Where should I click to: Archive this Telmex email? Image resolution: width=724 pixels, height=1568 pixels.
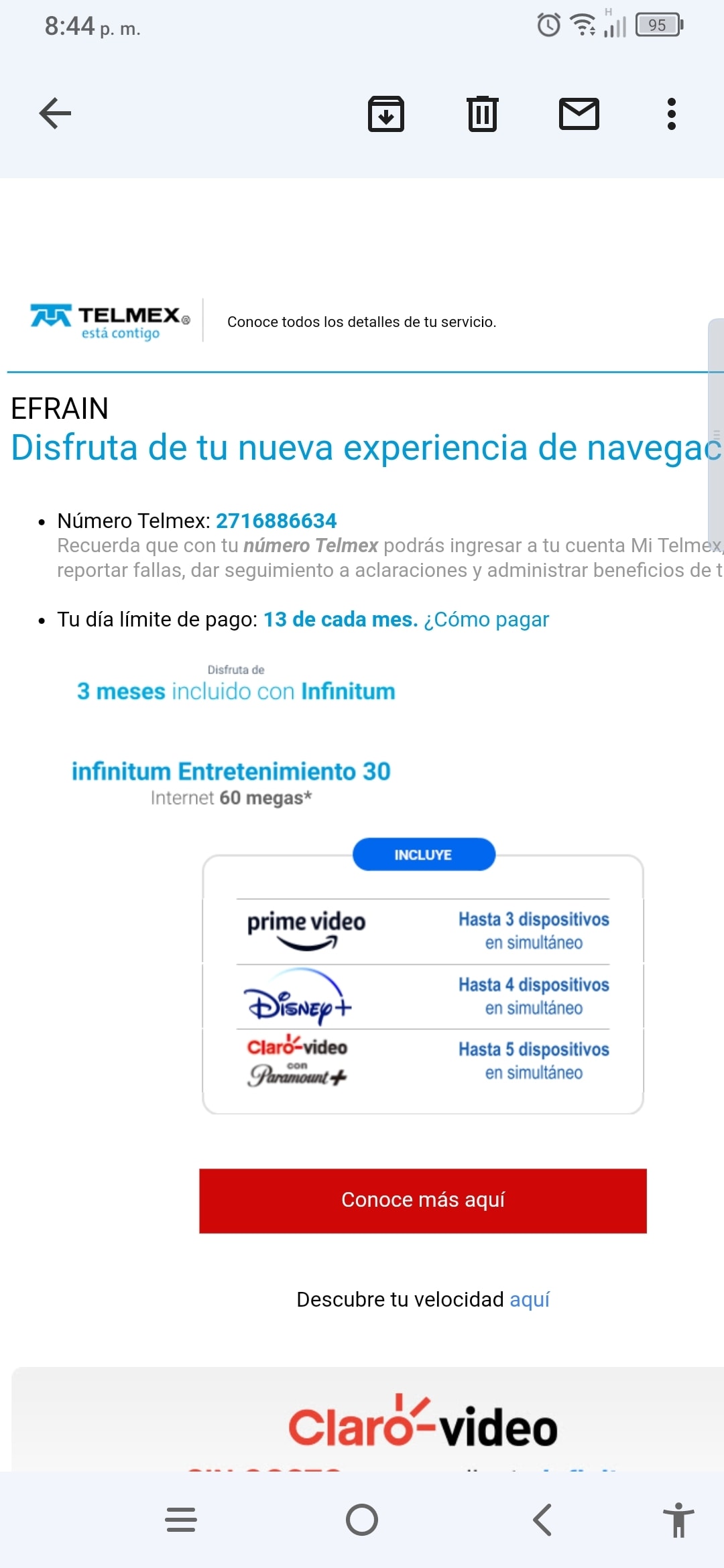386,114
